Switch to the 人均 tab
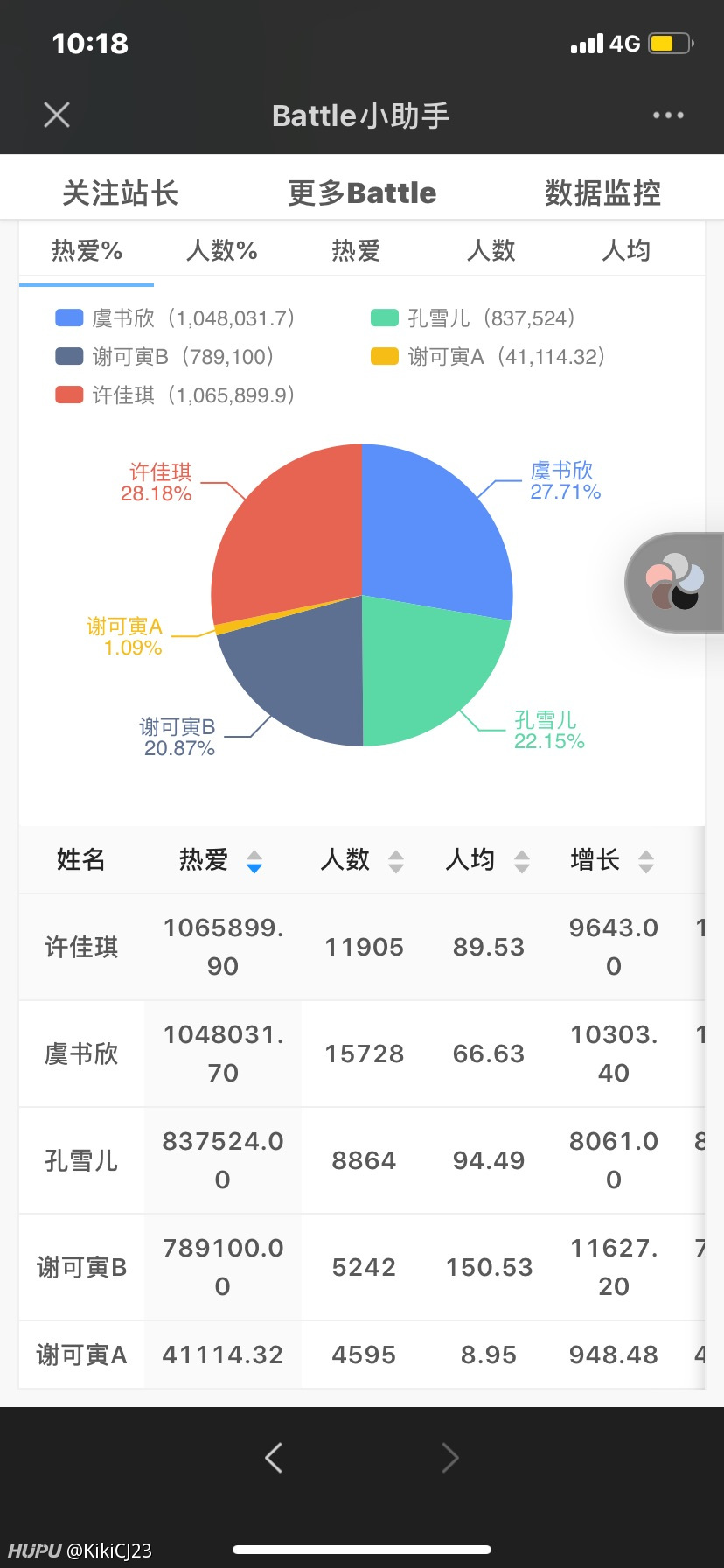The height and width of the screenshot is (1568, 724). pyautogui.click(x=626, y=251)
